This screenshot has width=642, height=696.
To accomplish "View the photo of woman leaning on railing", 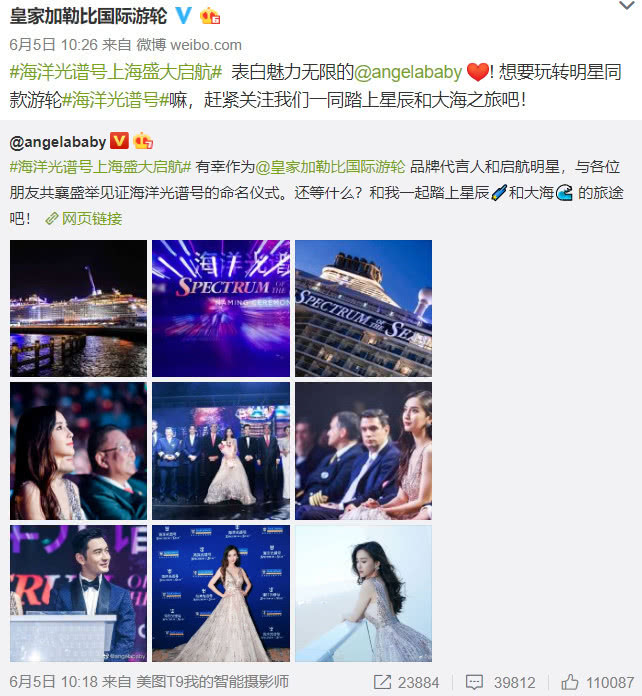I will tap(363, 592).
